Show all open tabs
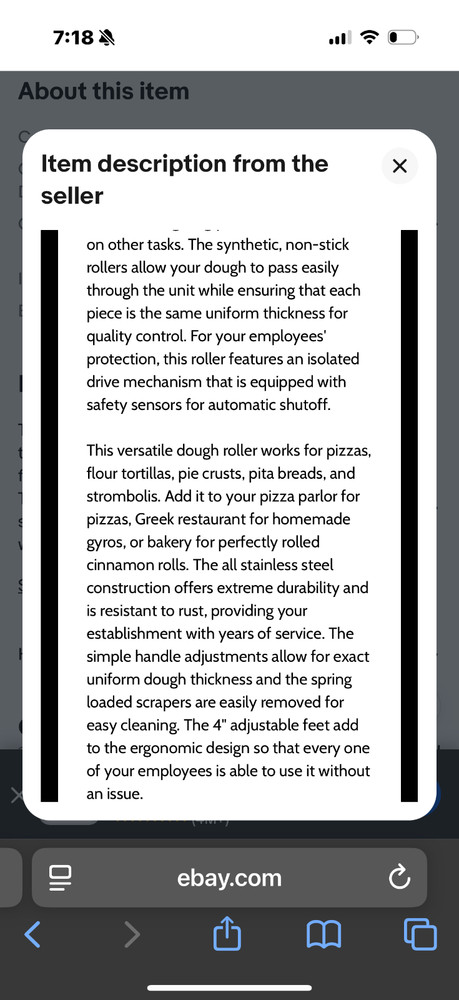Viewport: 459px width, 1000px height. [420, 934]
